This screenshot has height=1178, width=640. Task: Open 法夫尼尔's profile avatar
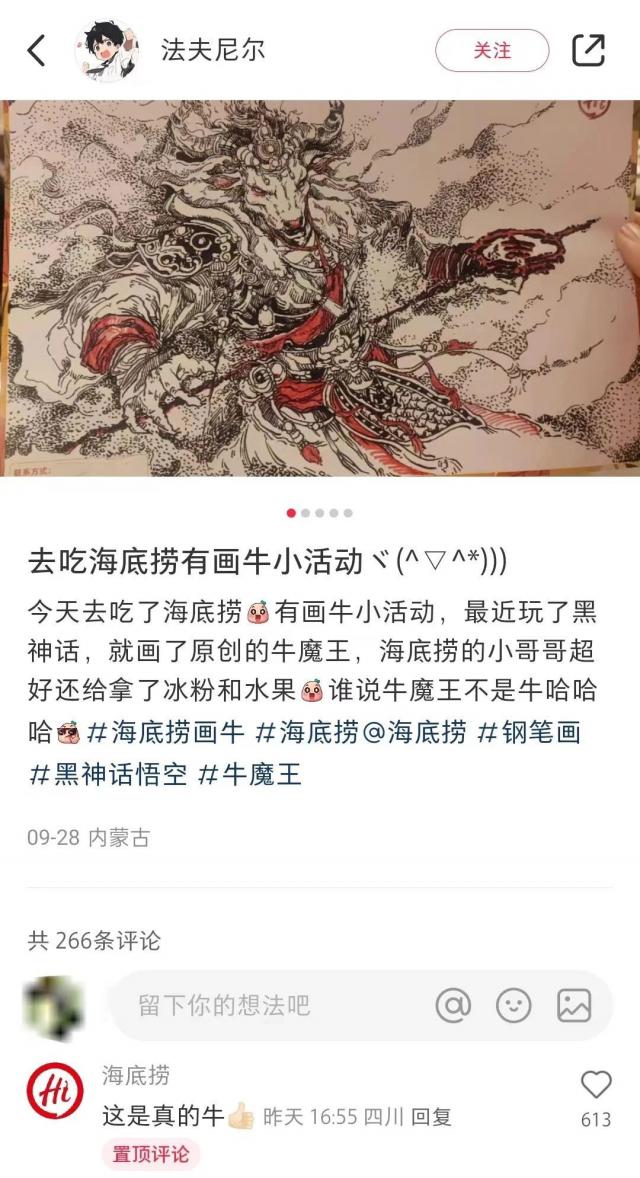107,50
